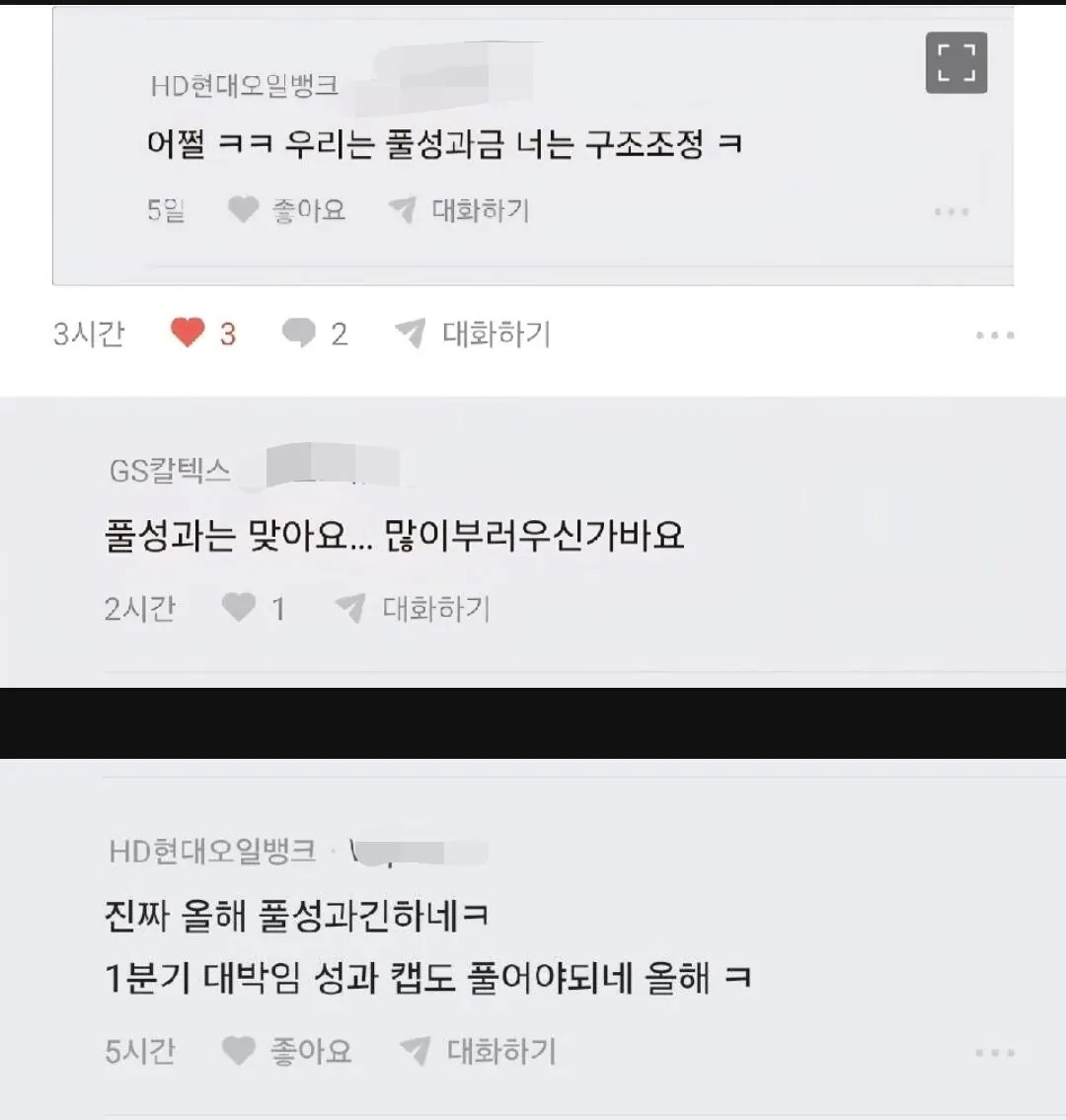The image size is (1066, 1120).
Task: Click the fullscreen expand icon
Action: pos(954,61)
